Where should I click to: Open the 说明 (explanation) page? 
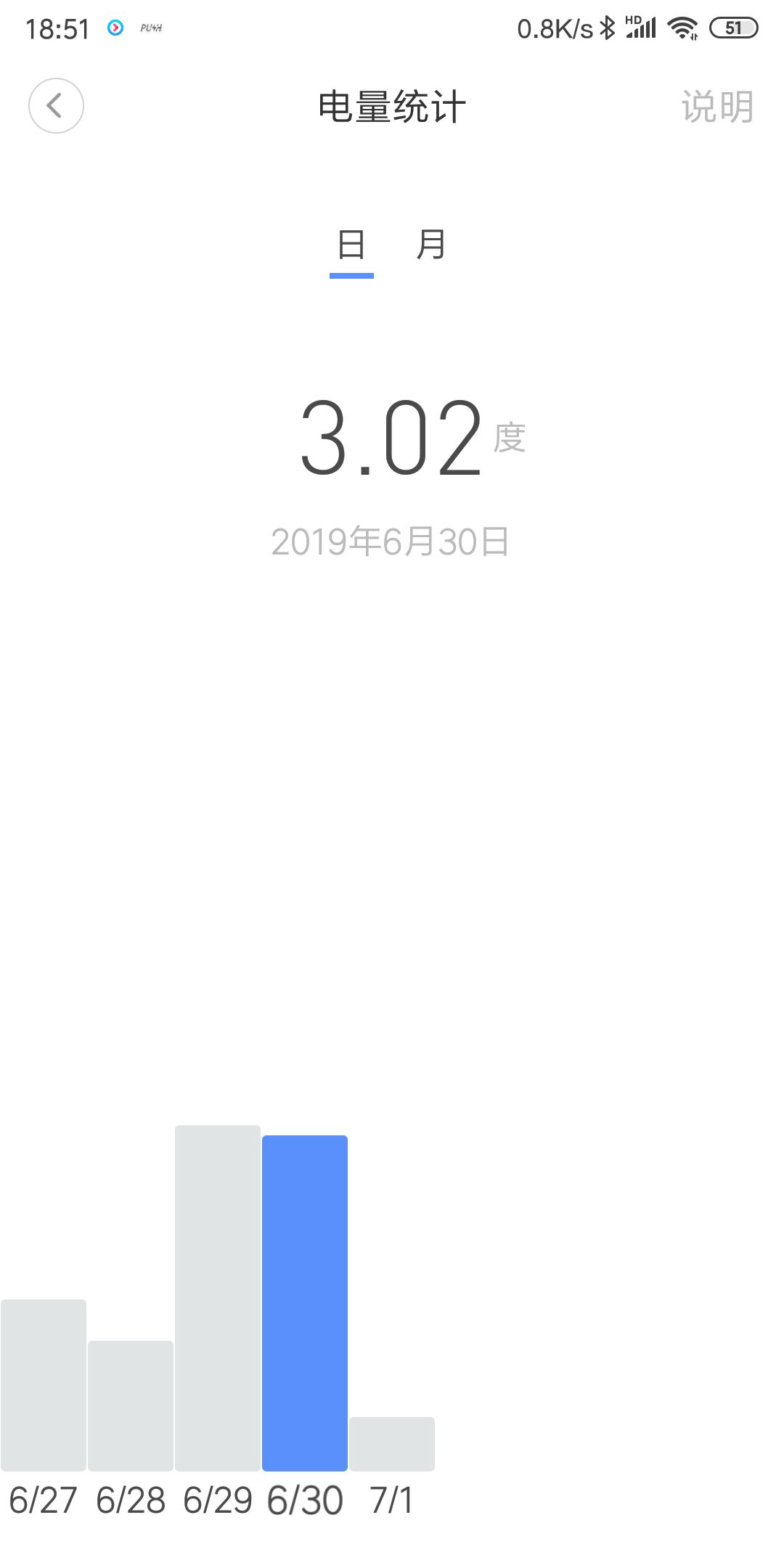(717, 105)
